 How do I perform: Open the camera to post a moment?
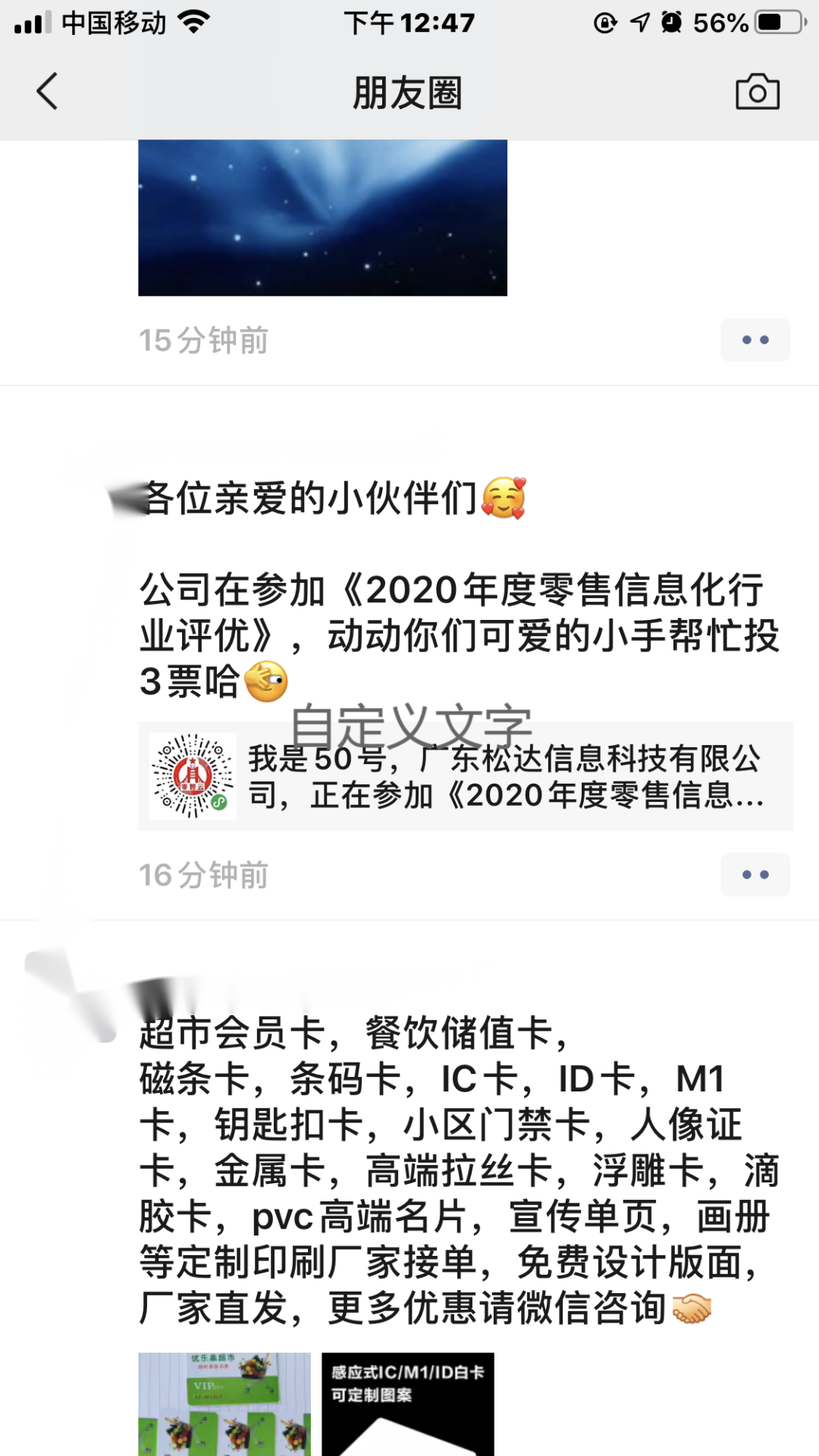pyautogui.click(x=757, y=92)
